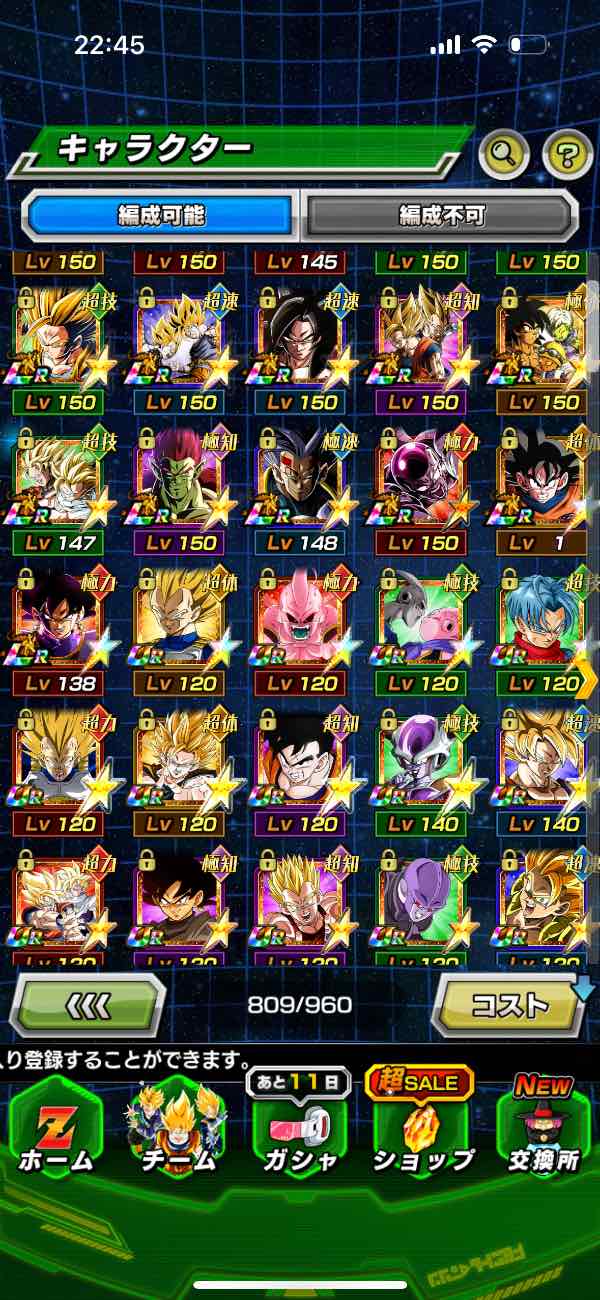The height and width of the screenshot is (1300, 600).
Task: Open the ショップ with SALE badge
Action: click(x=422, y=1128)
